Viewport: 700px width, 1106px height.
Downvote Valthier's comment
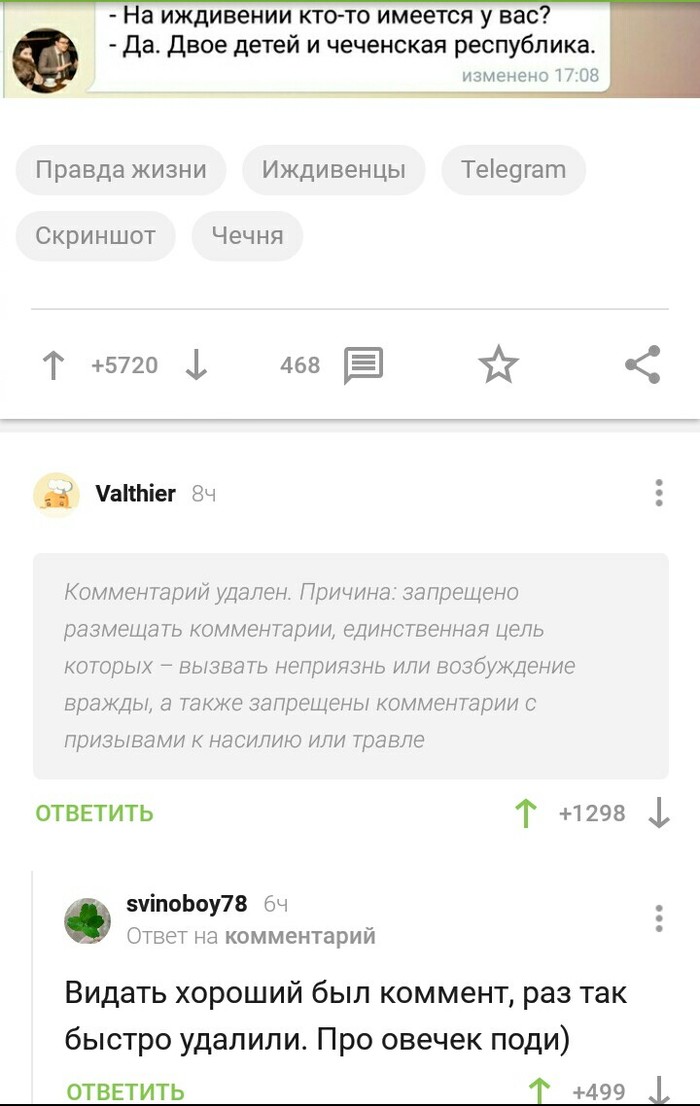pos(658,813)
